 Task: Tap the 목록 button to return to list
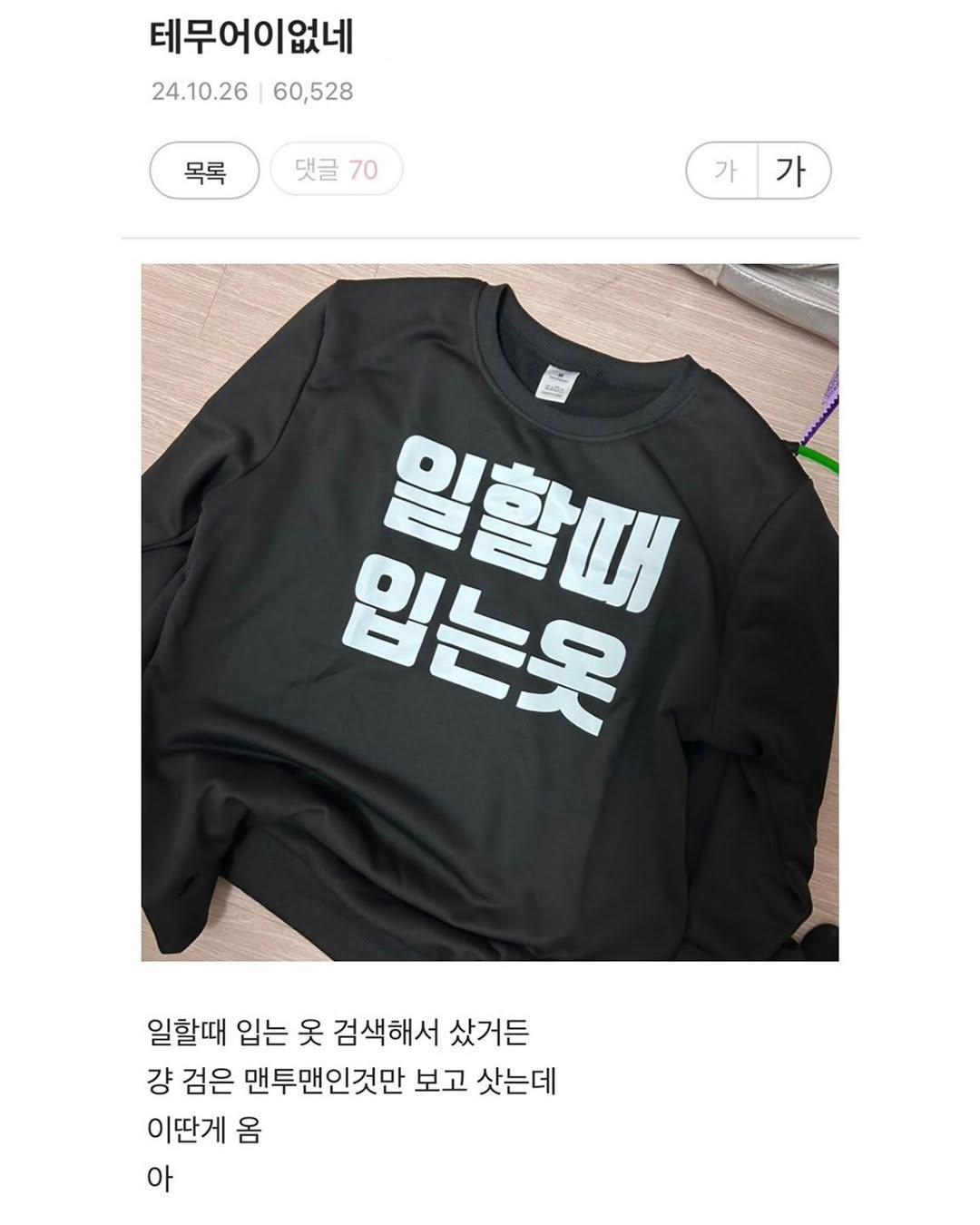204,171
